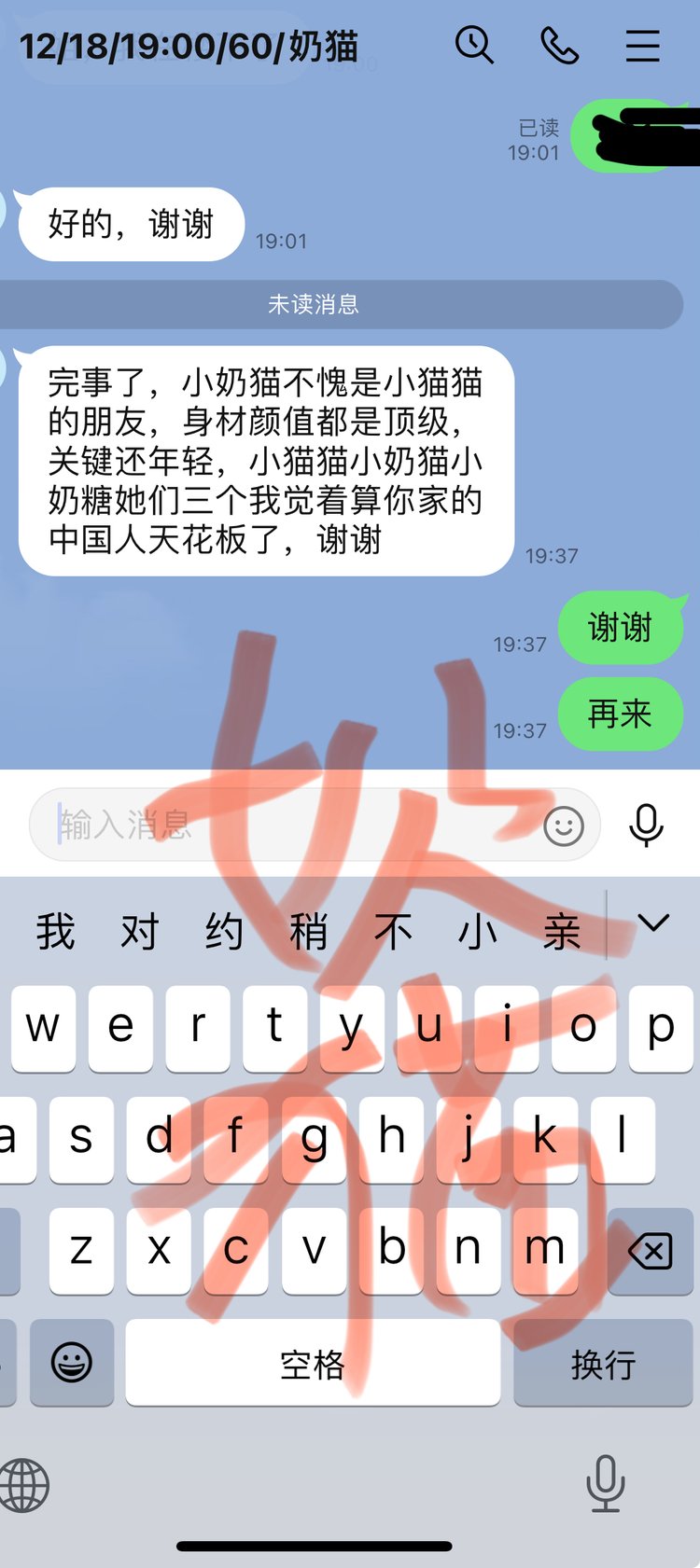
Task: Search within this chat
Action: (474, 45)
